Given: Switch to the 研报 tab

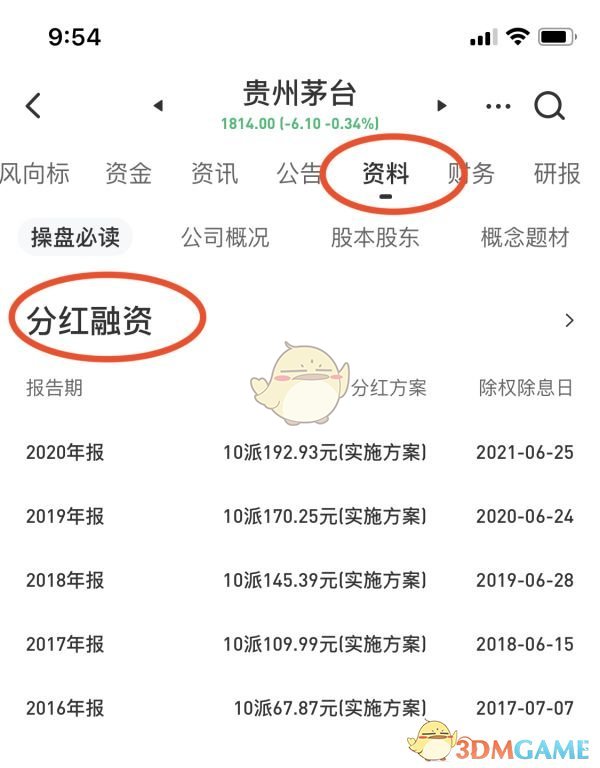Looking at the screenshot, I should click(557, 173).
